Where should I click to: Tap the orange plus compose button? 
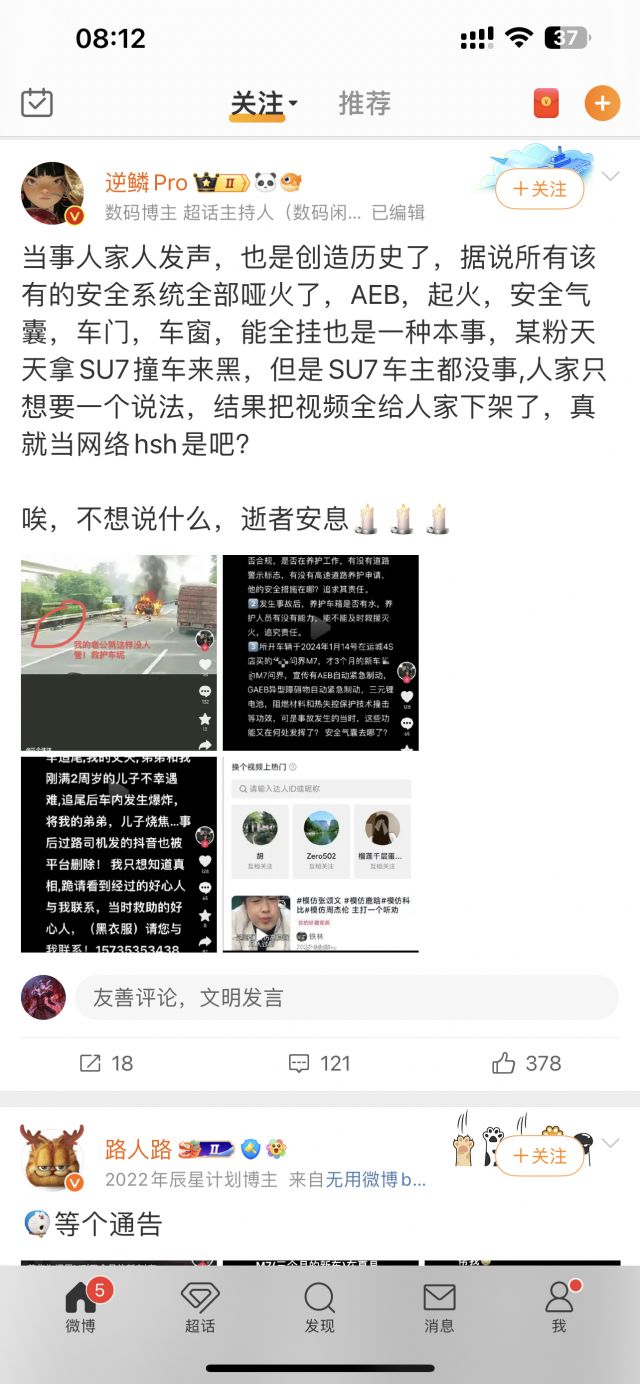(602, 103)
